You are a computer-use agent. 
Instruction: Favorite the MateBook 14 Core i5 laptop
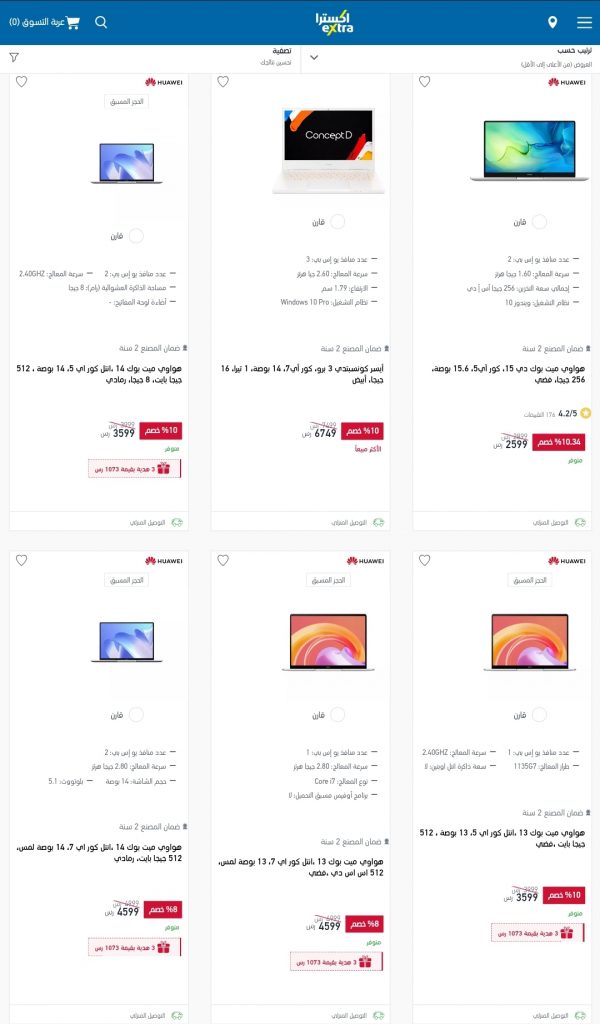click(22, 82)
